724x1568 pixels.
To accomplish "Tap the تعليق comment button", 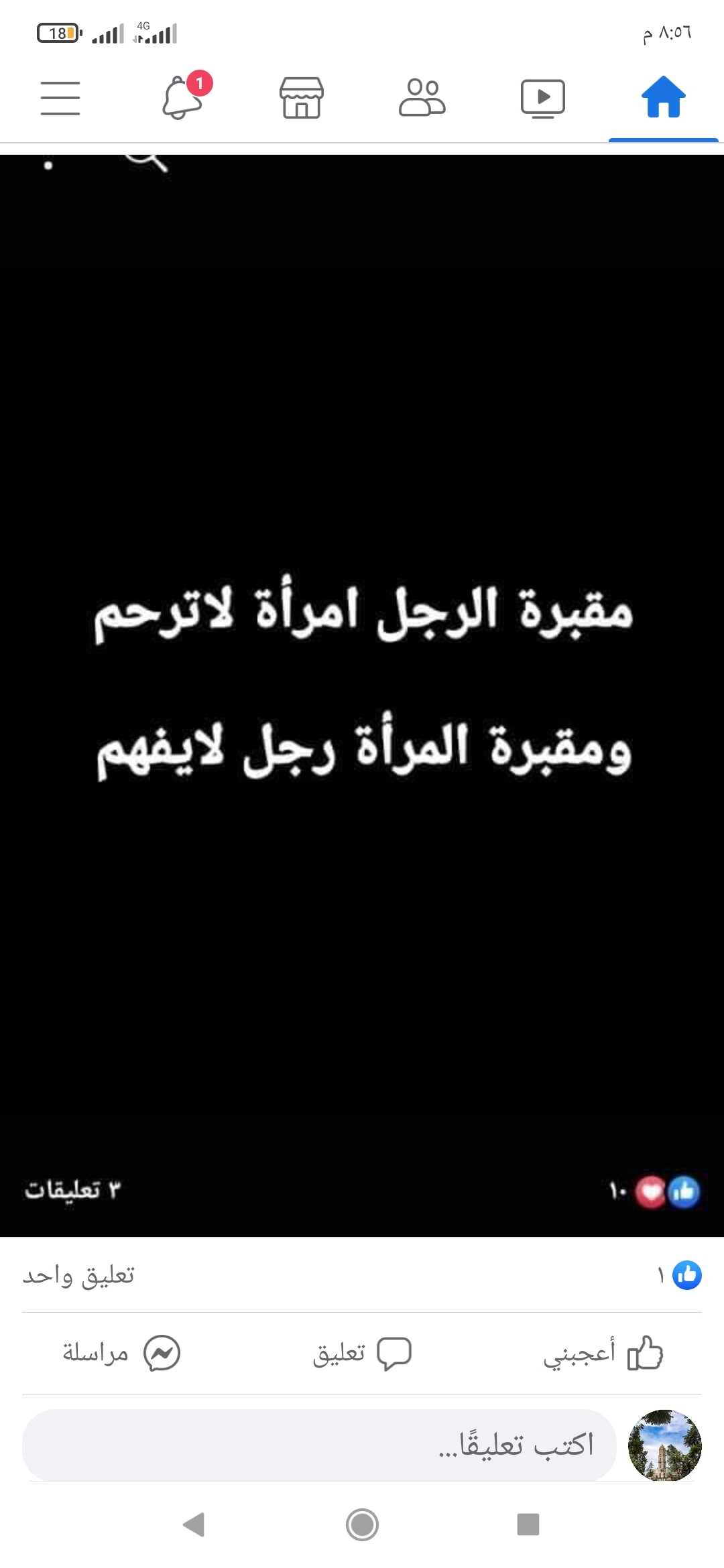I will pos(362,1353).
